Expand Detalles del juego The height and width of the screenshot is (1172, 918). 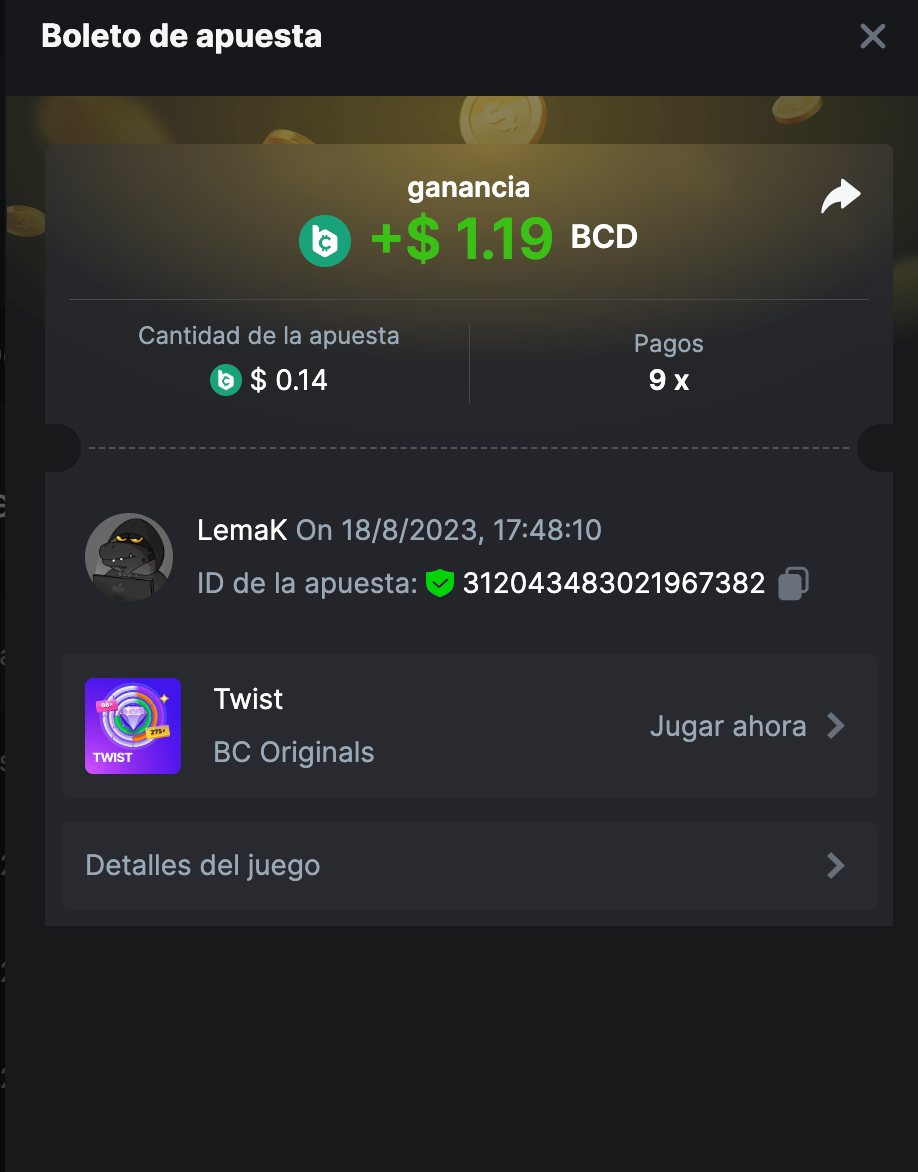pos(468,866)
